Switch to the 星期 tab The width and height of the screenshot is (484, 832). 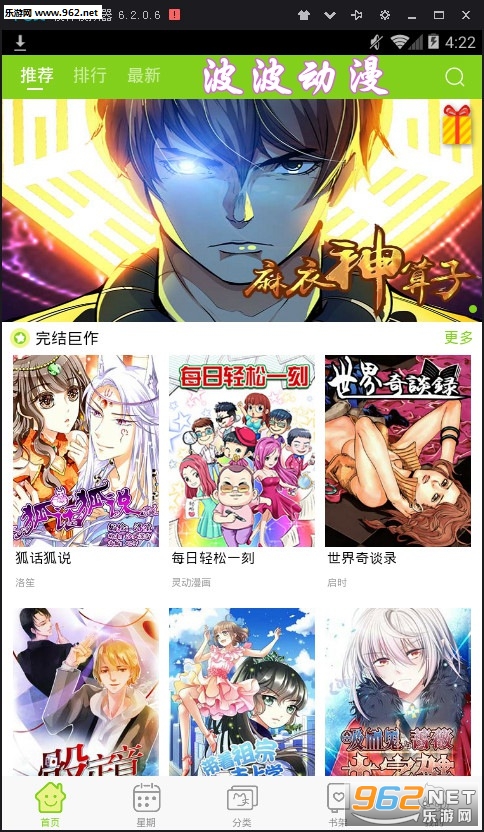[x=146, y=804]
